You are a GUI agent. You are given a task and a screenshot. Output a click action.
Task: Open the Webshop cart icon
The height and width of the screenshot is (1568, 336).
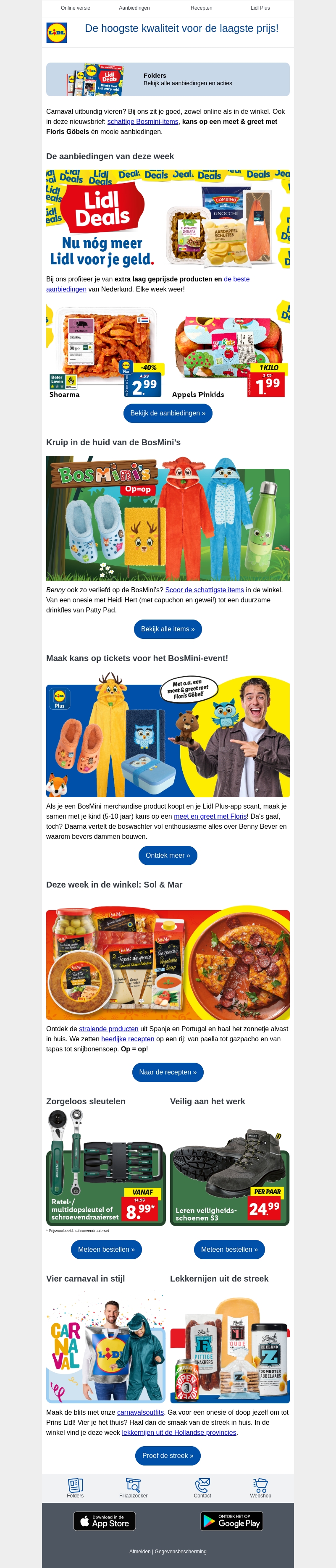pos(260,1488)
